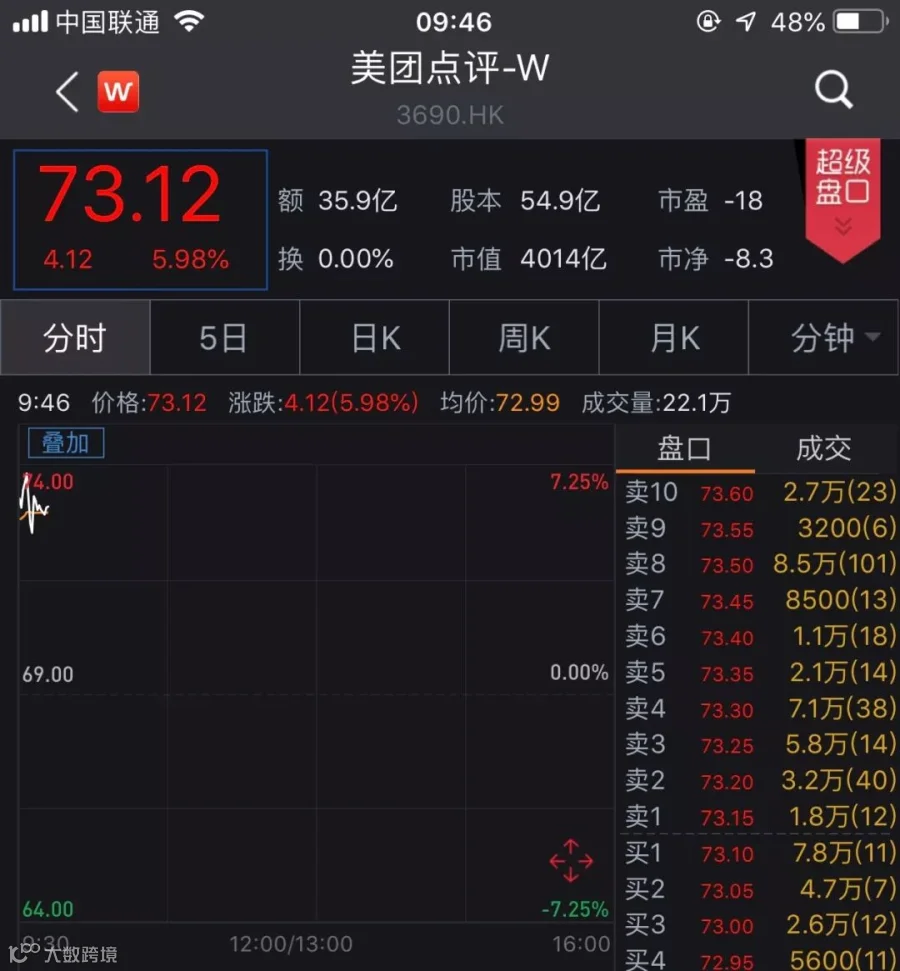900x971 pixels.
Task: Expand chart with red arrows icon
Action: pyautogui.click(x=571, y=861)
